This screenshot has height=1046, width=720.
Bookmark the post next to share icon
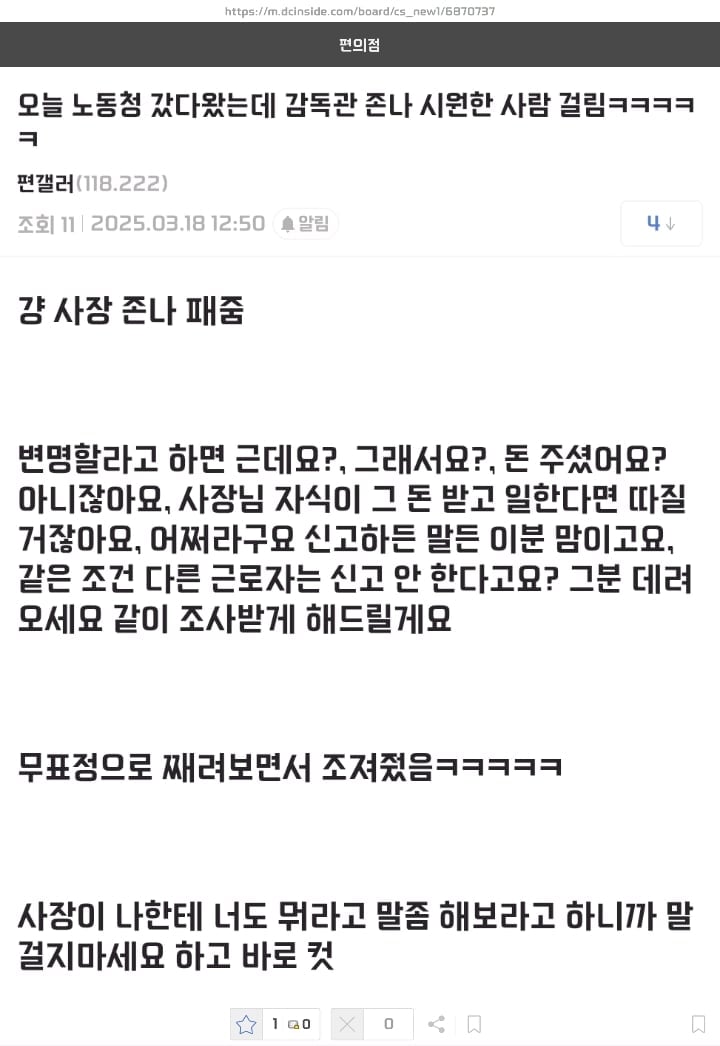point(474,1024)
